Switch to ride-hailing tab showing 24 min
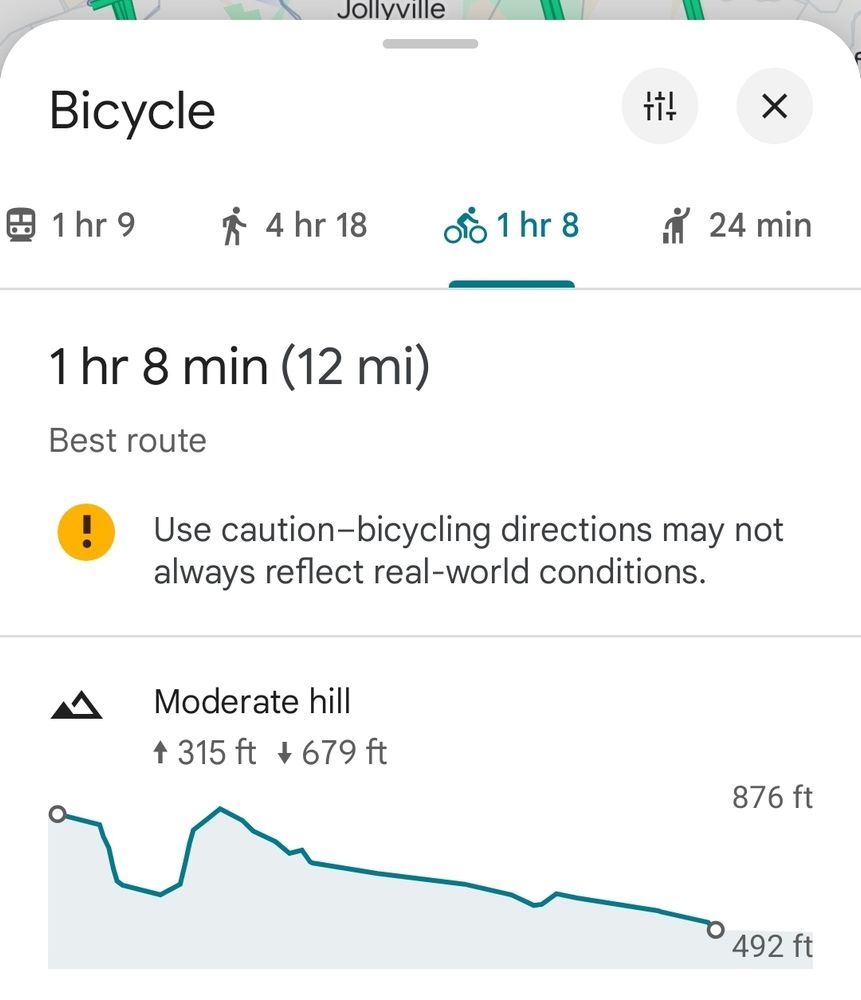 click(737, 225)
